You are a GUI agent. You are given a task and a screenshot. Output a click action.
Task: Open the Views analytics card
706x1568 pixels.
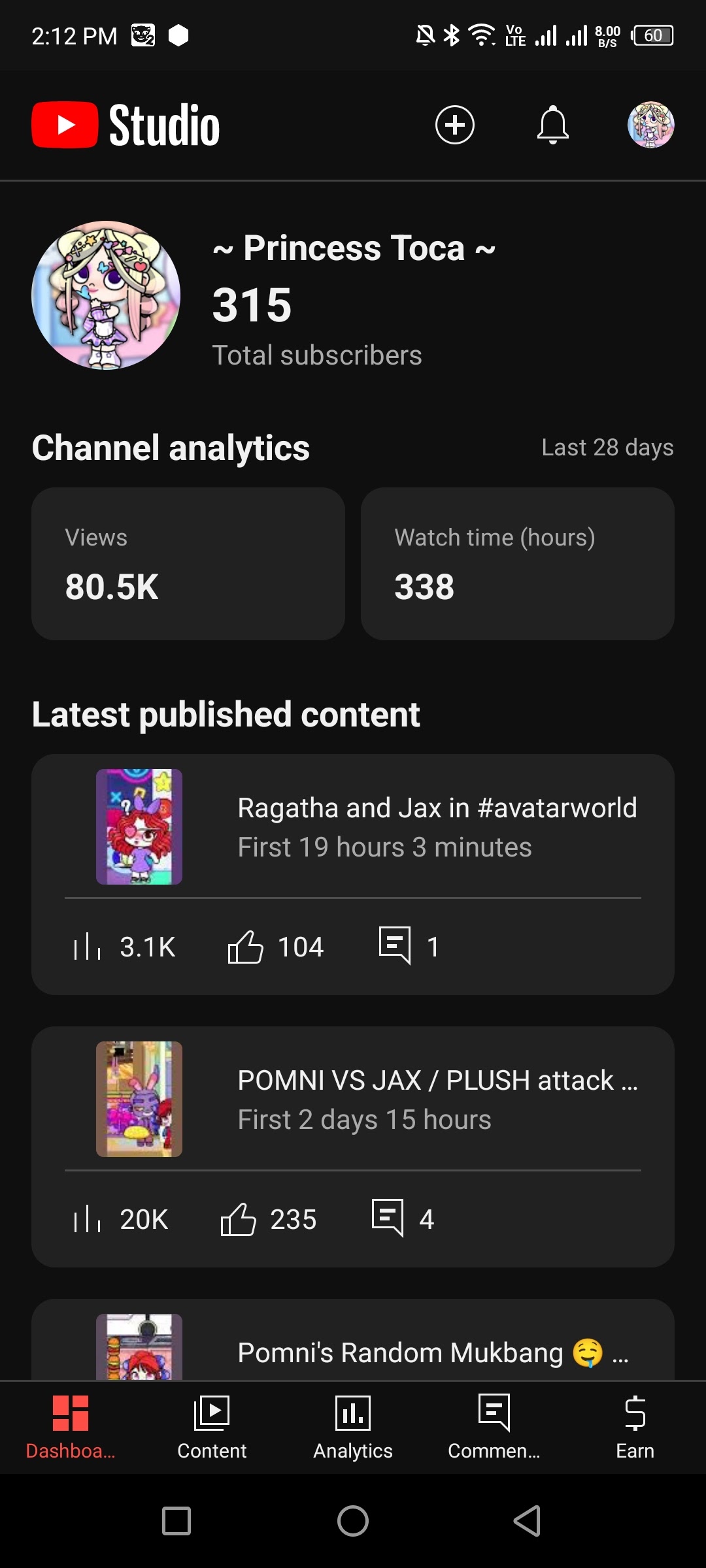tap(188, 563)
